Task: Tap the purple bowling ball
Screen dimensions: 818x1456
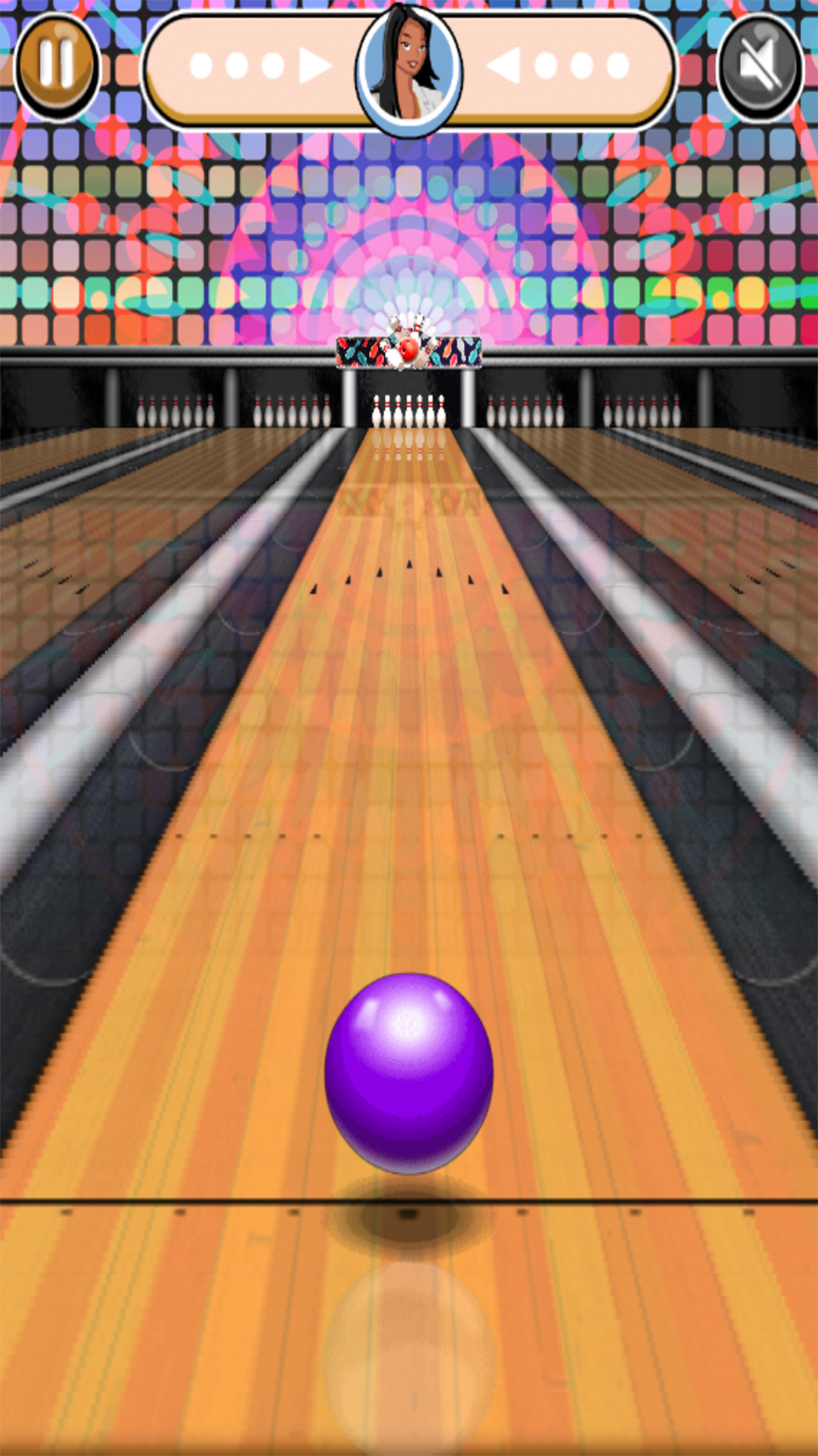Action: (409, 1072)
